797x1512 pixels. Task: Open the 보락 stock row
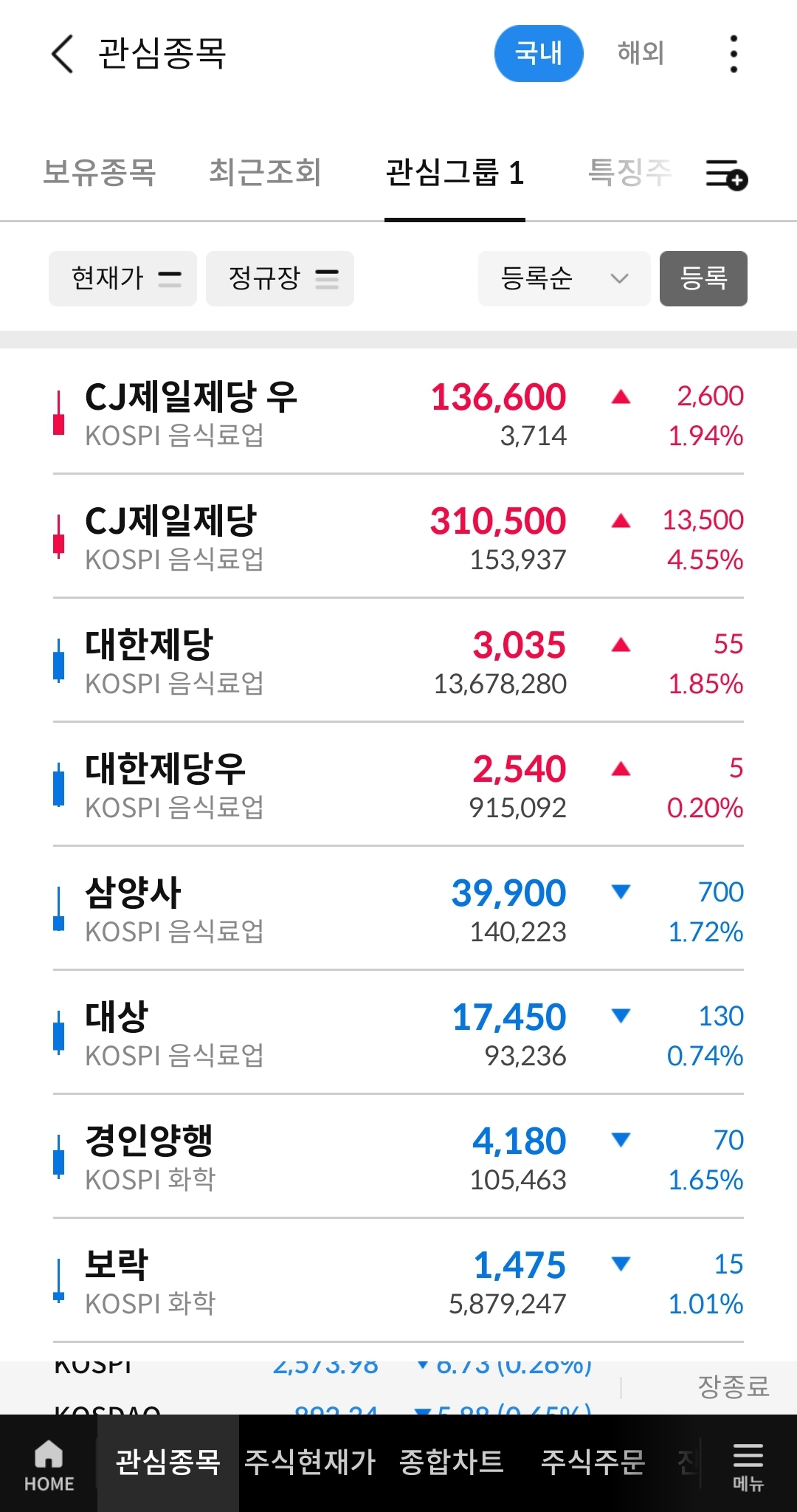pyautogui.click(x=398, y=1282)
